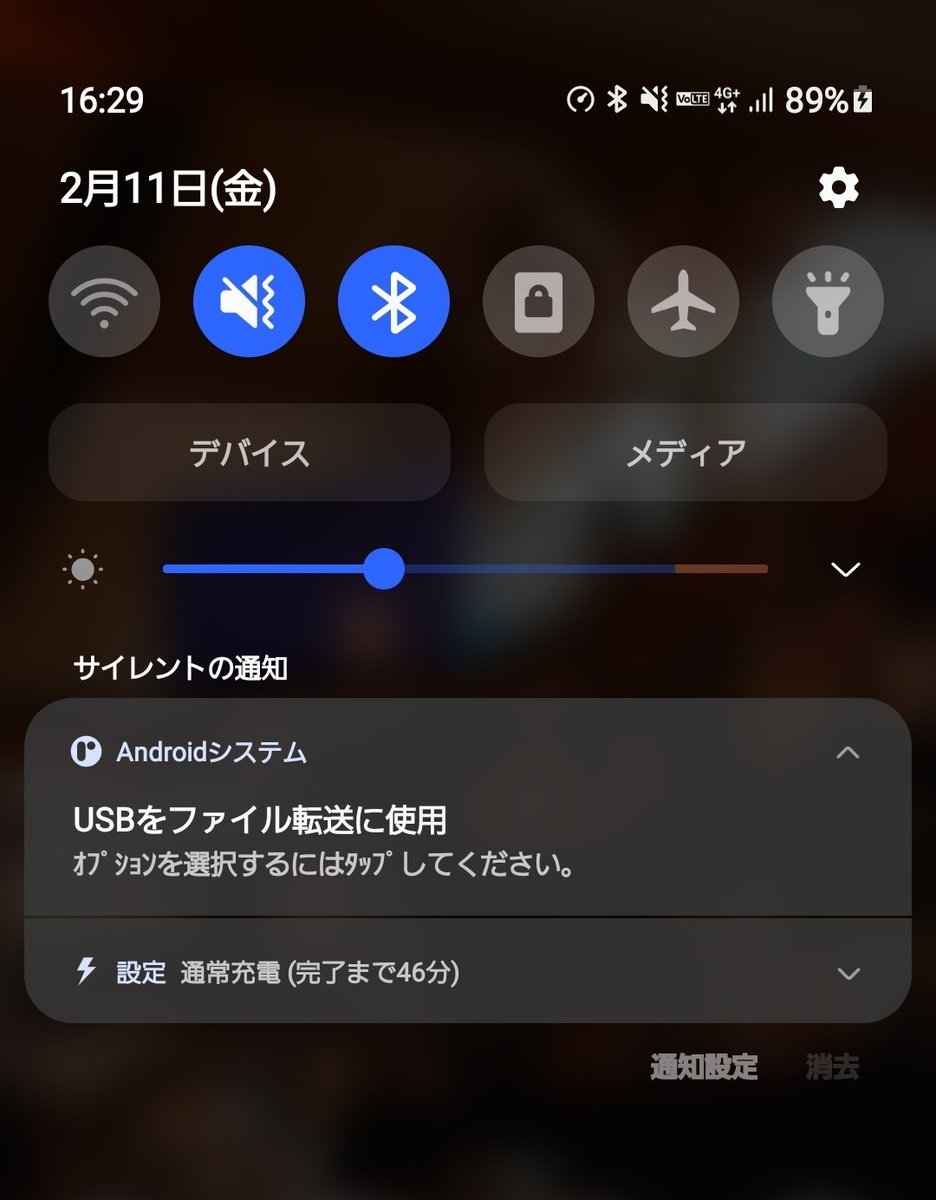Toggle vibrate mode off
The width and height of the screenshot is (936, 1200).
pyautogui.click(x=249, y=301)
